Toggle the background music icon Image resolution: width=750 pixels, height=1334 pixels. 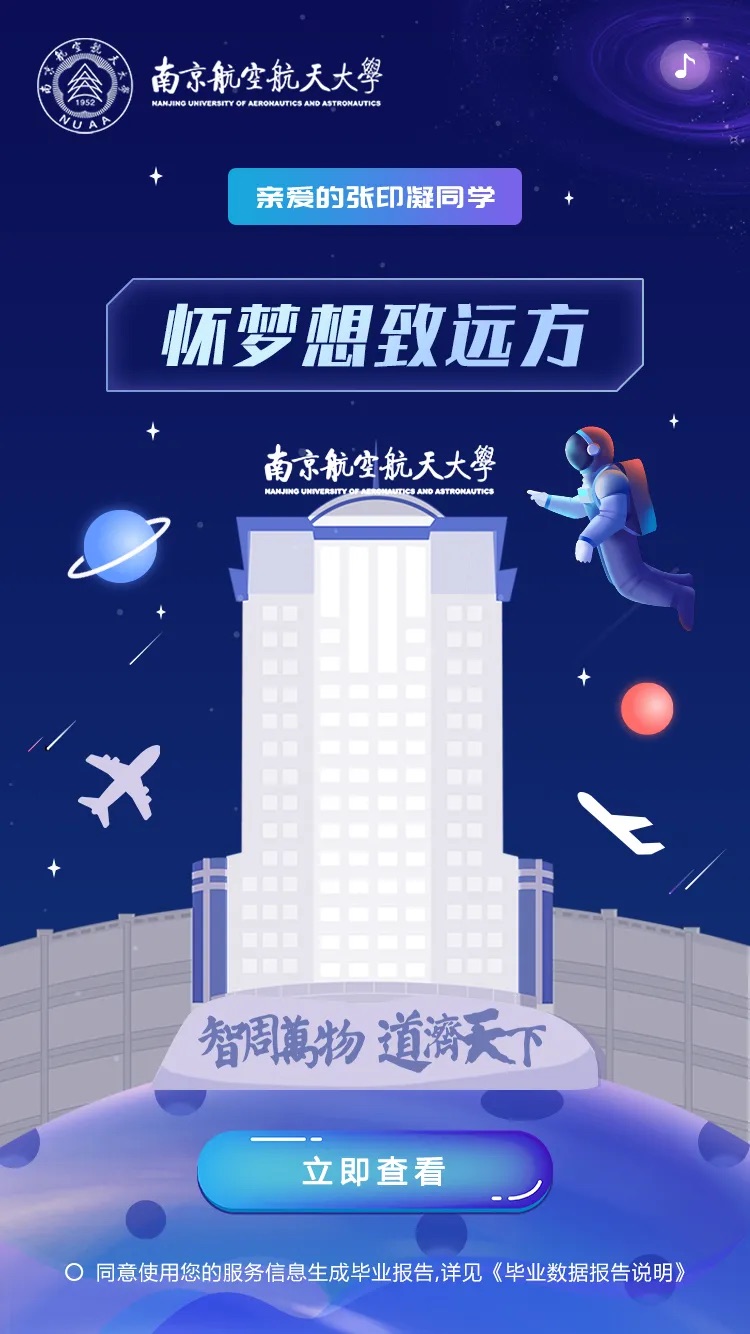coord(684,66)
